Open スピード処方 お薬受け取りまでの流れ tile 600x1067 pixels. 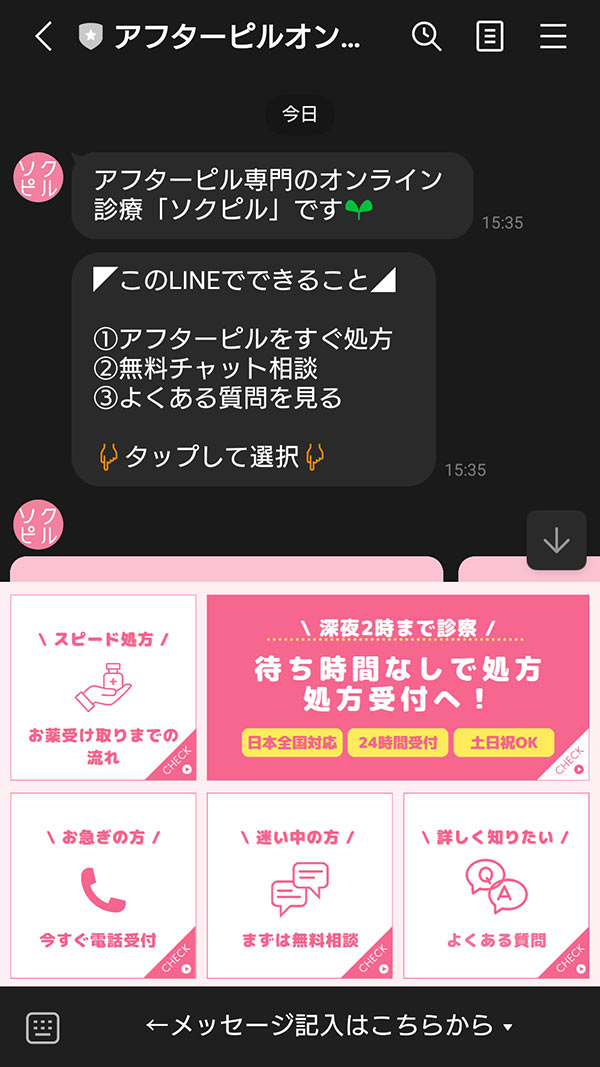(x=103, y=687)
